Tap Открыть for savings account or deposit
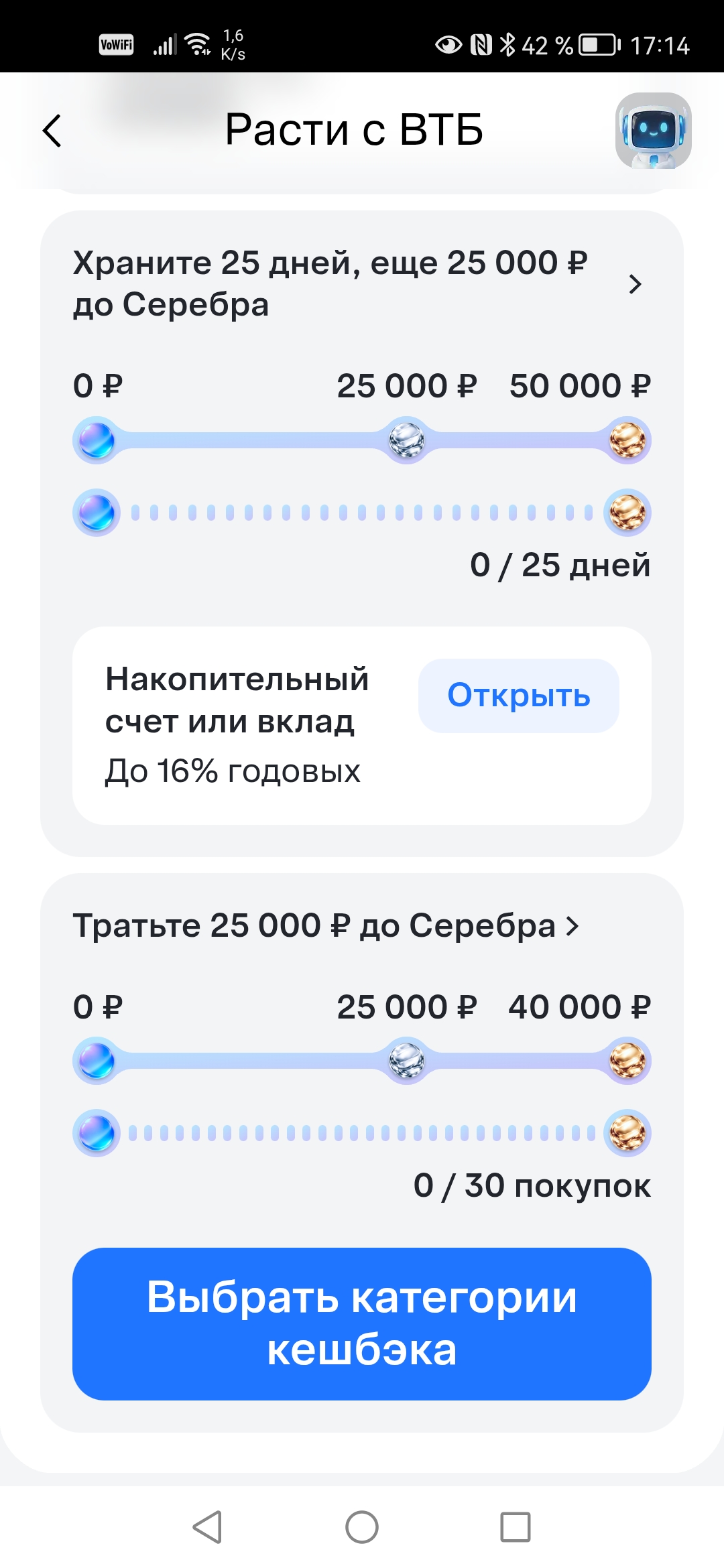Screen dimensions: 724x1568 518,696
